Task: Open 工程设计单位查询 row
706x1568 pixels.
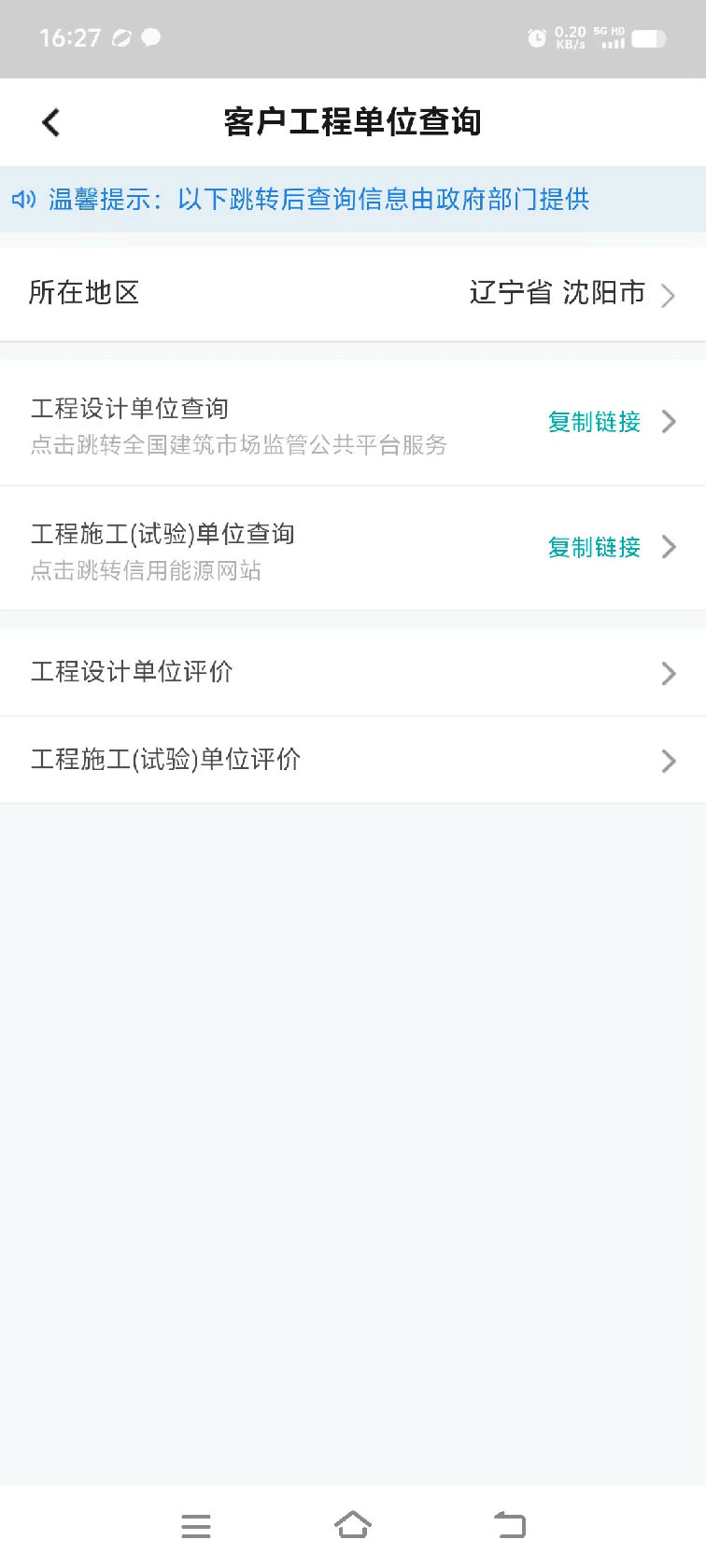Action: (238, 425)
